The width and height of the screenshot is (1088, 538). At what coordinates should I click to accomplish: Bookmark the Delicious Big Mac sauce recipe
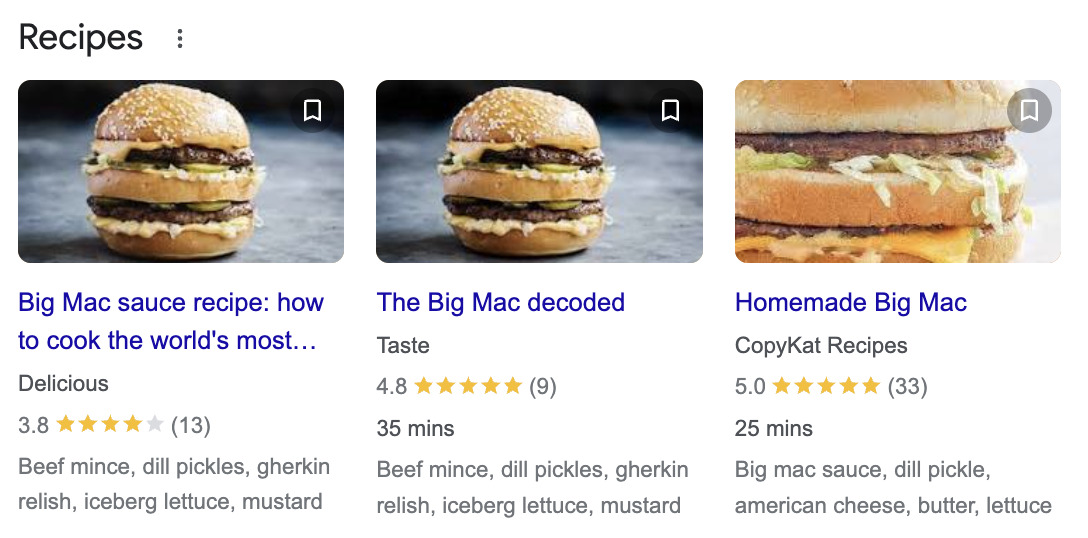pyautogui.click(x=313, y=110)
